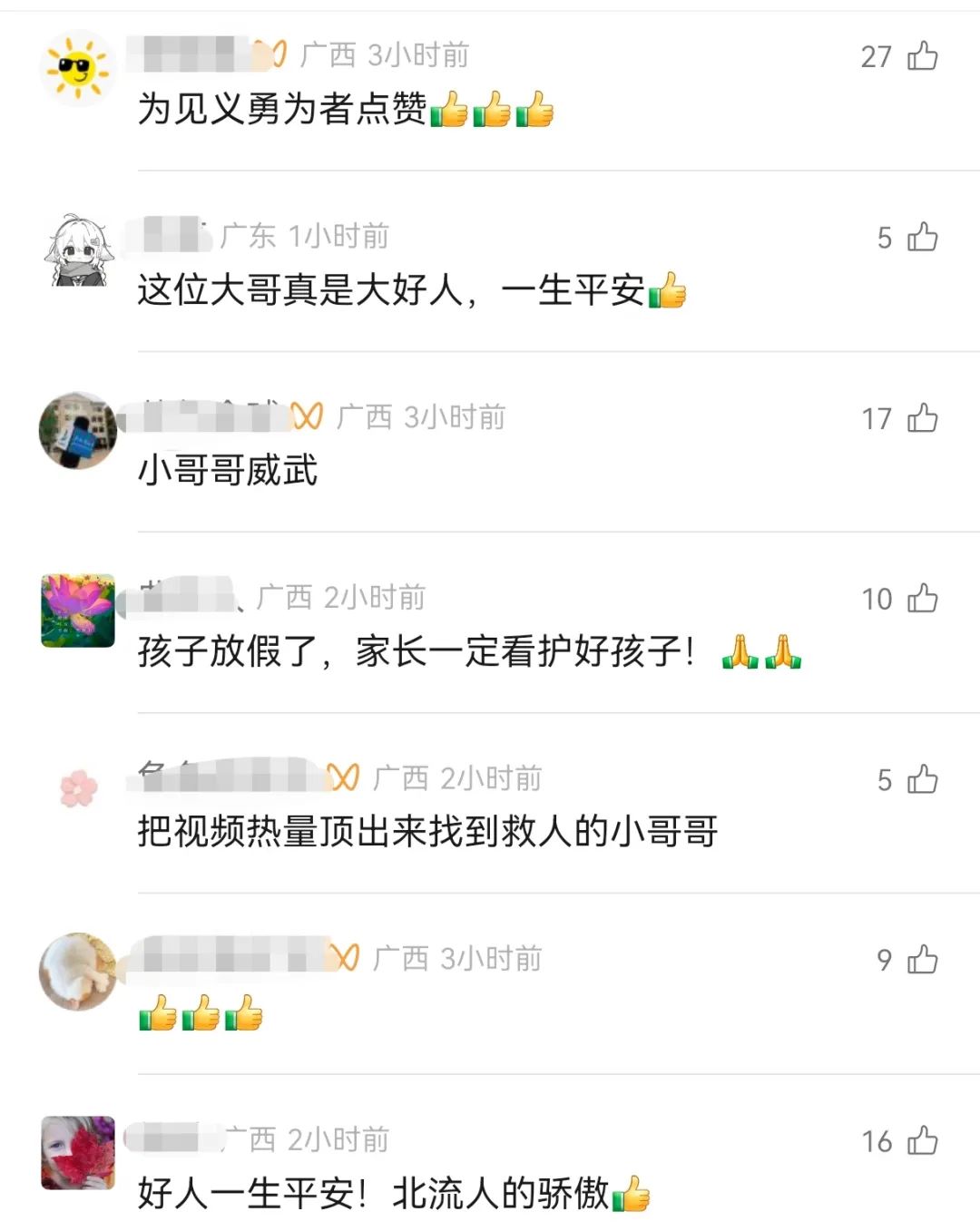
Task: Like the comment 小哥哥威武
Action: (x=922, y=418)
